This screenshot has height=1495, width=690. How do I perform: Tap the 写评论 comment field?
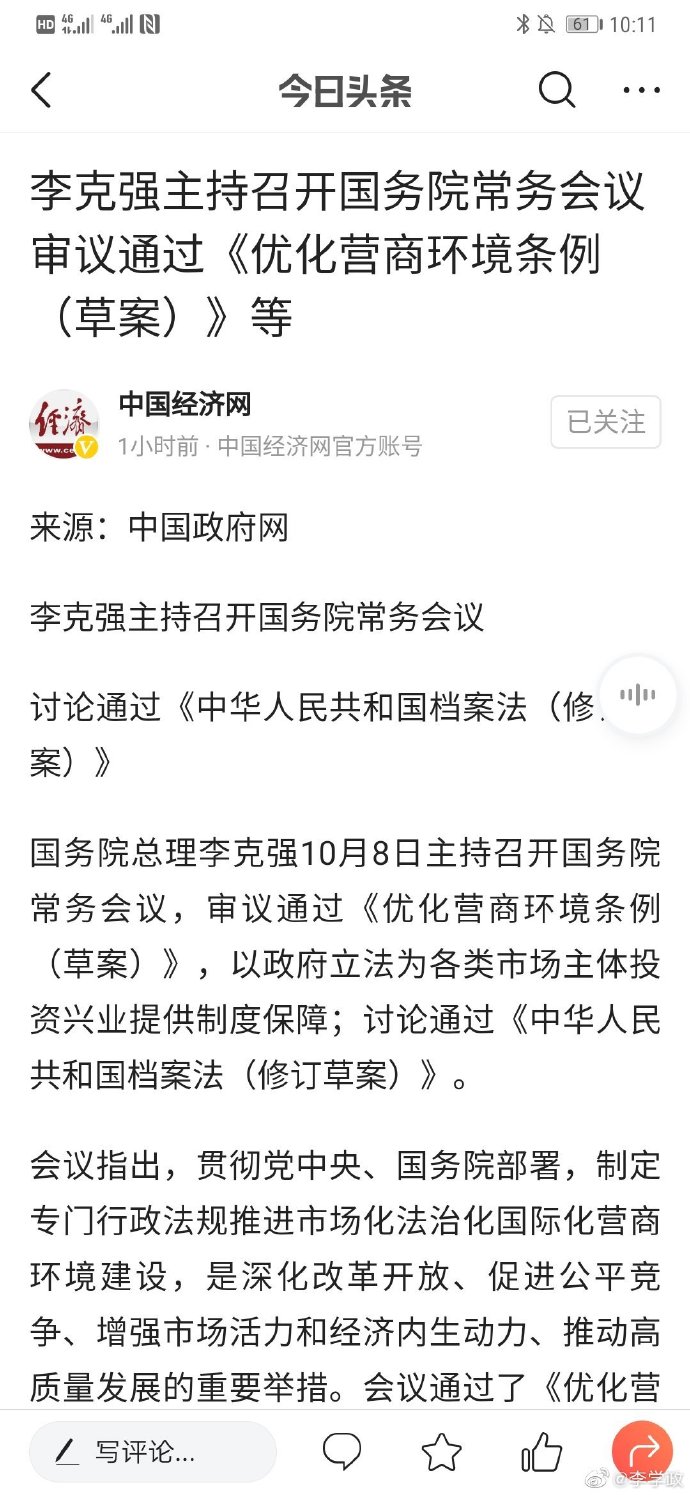pos(152,1451)
